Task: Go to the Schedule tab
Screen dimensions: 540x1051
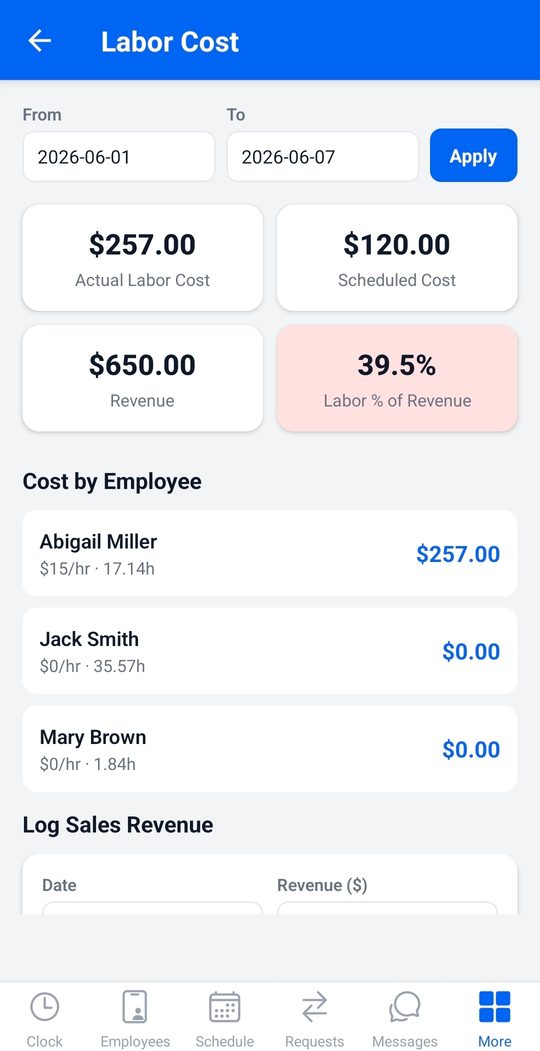Action: click(x=224, y=1017)
